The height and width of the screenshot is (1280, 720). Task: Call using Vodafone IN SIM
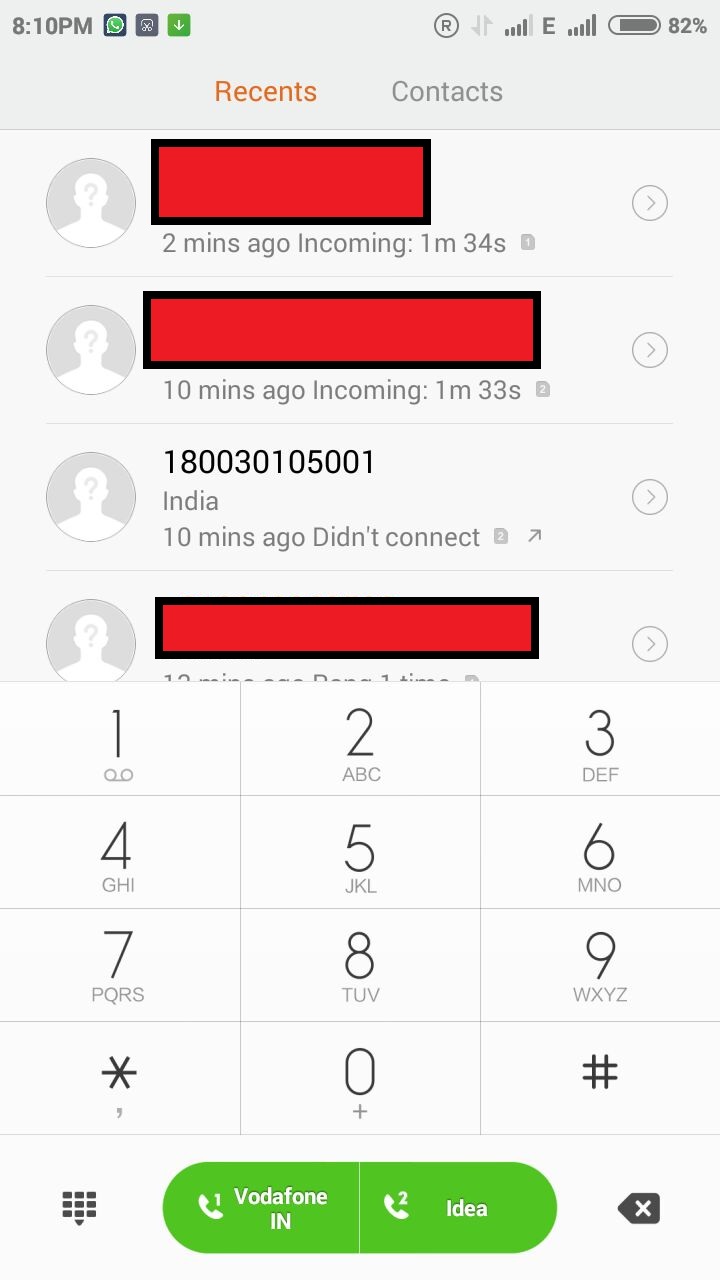(262, 1208)
